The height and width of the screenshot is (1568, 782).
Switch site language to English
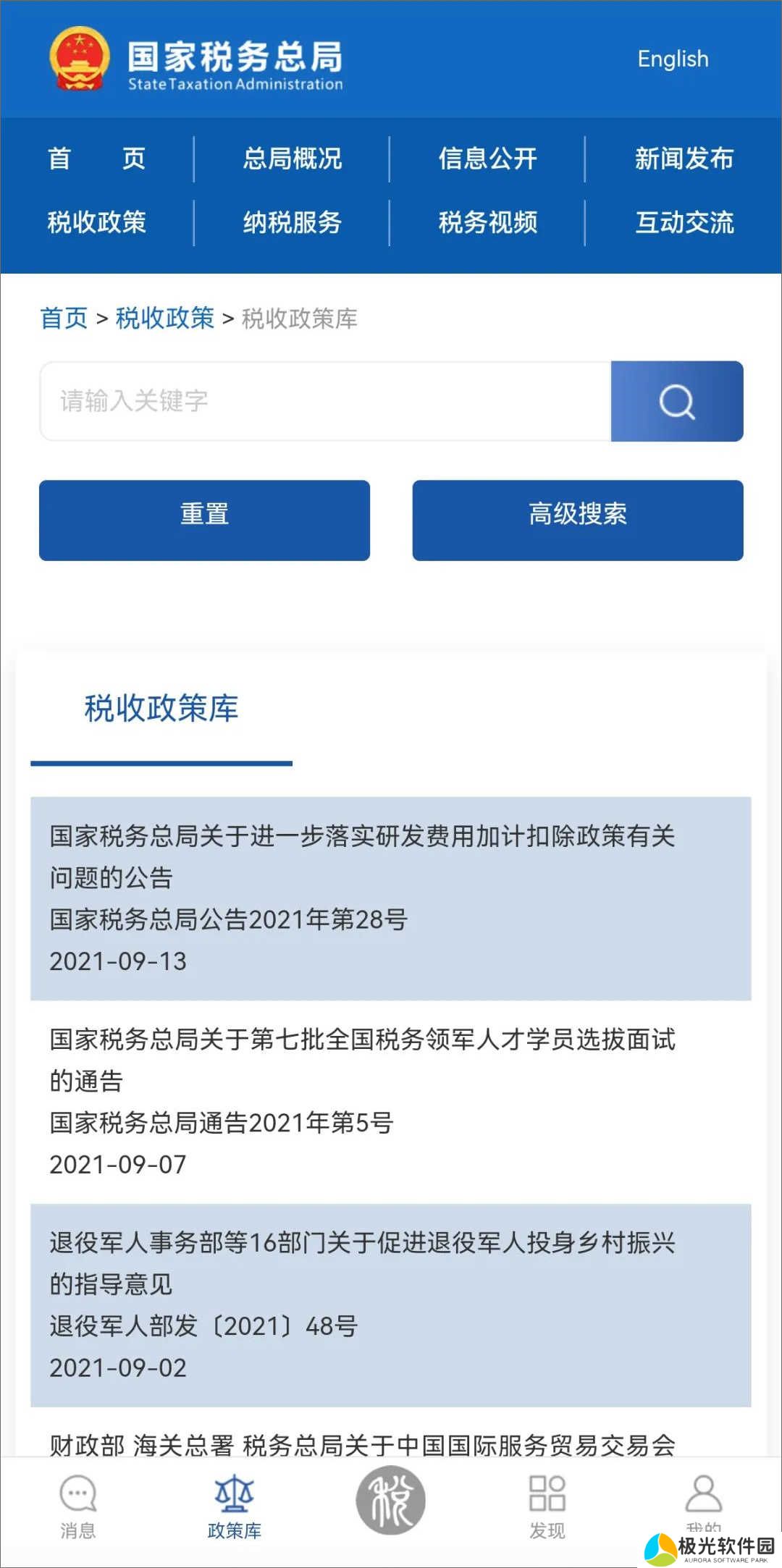673,59
